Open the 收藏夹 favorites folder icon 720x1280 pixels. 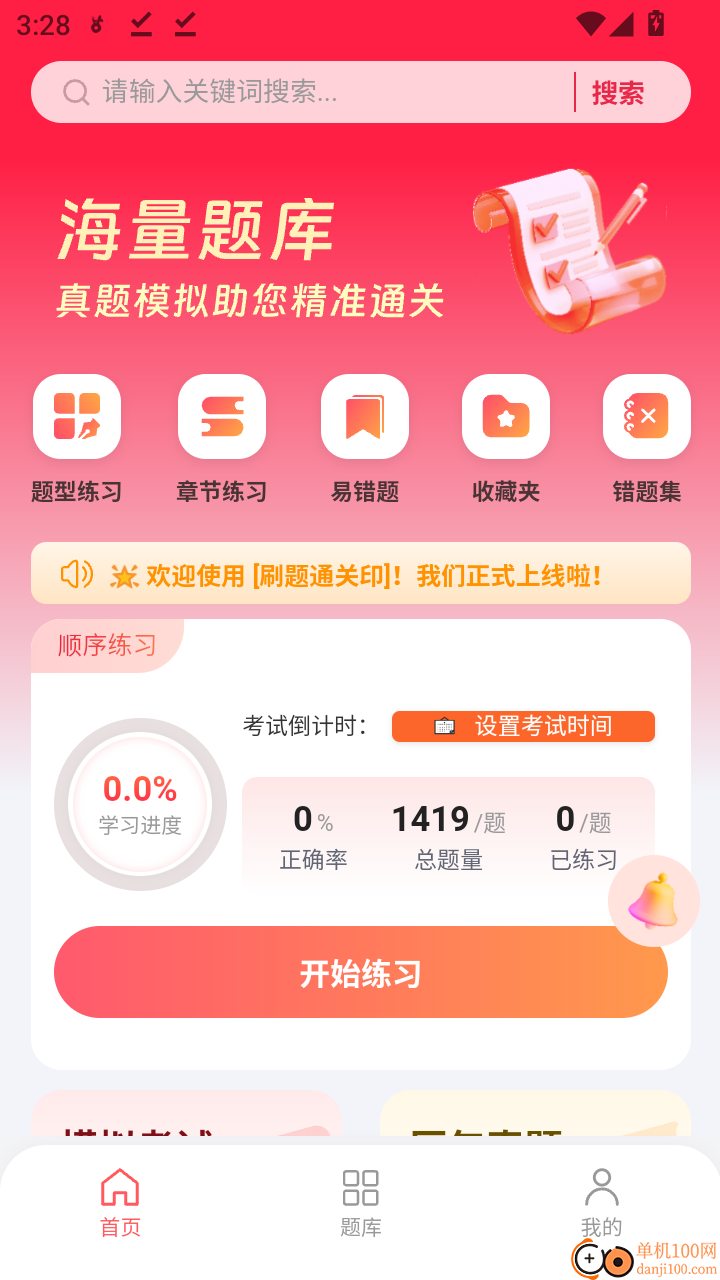(x=505, y=417)
